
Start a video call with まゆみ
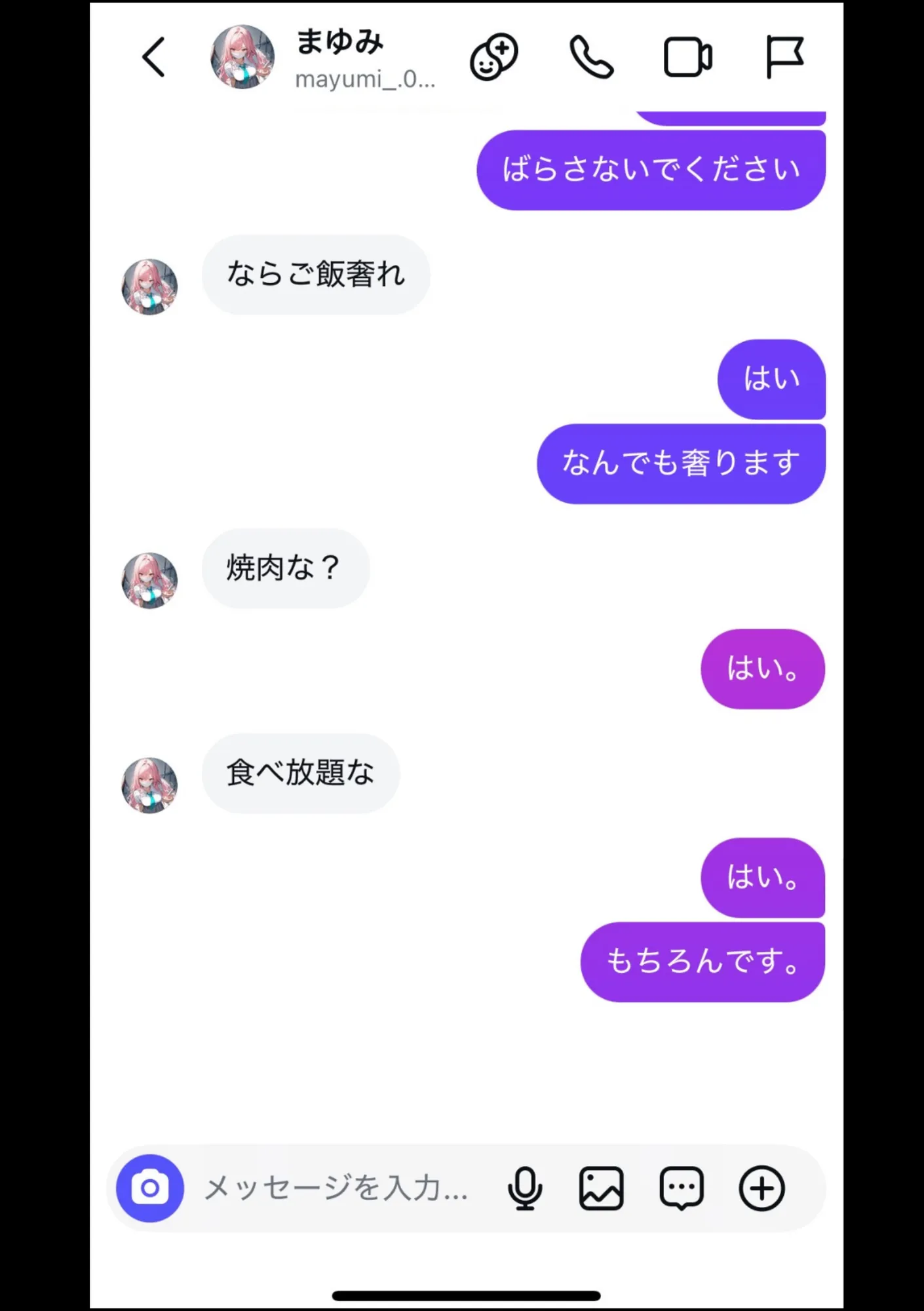coord(687,56)
